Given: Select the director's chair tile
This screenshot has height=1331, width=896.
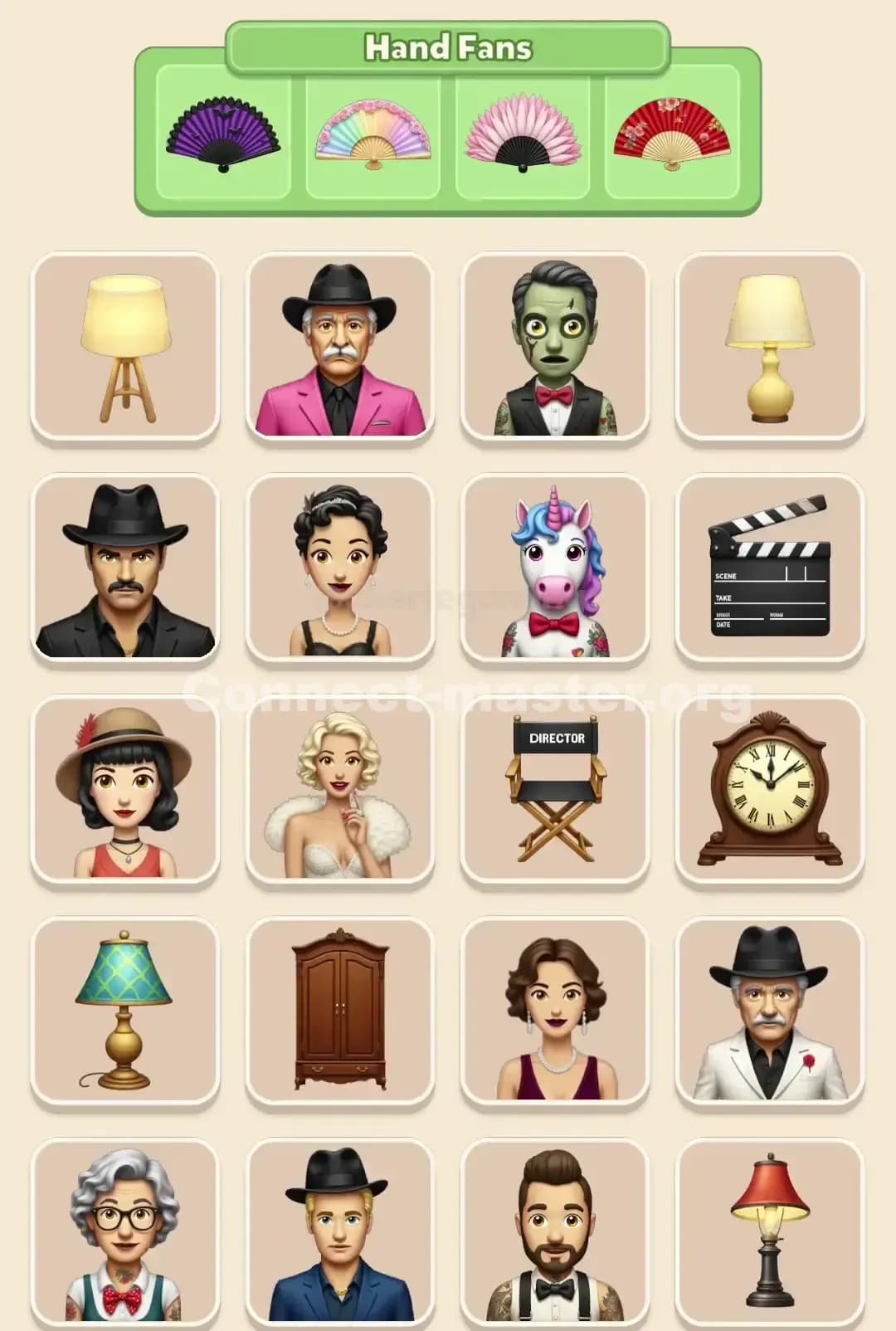Looking at the screenshot, I should tap(556, 792).
